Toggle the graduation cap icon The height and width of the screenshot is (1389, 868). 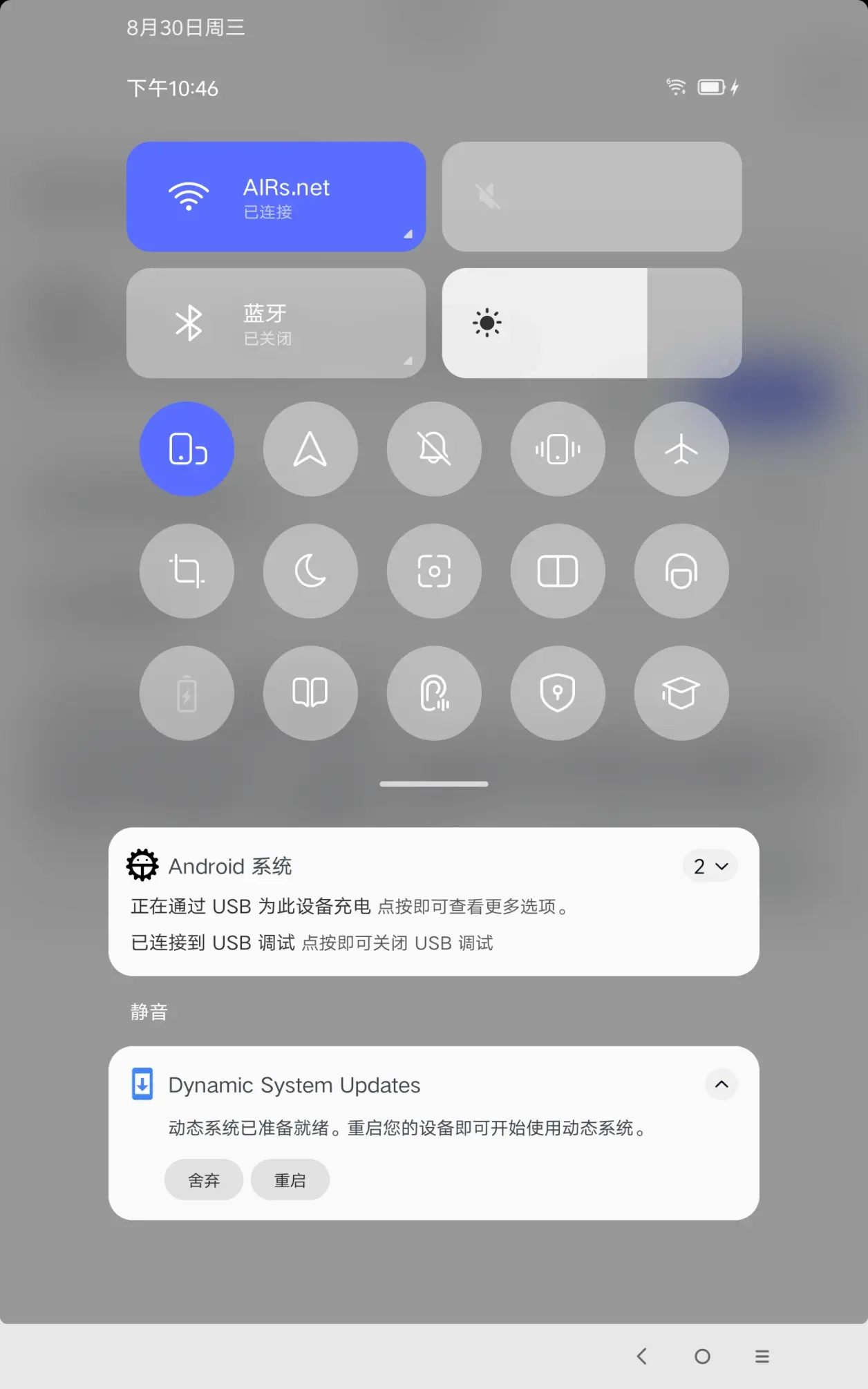coord(681,693)
